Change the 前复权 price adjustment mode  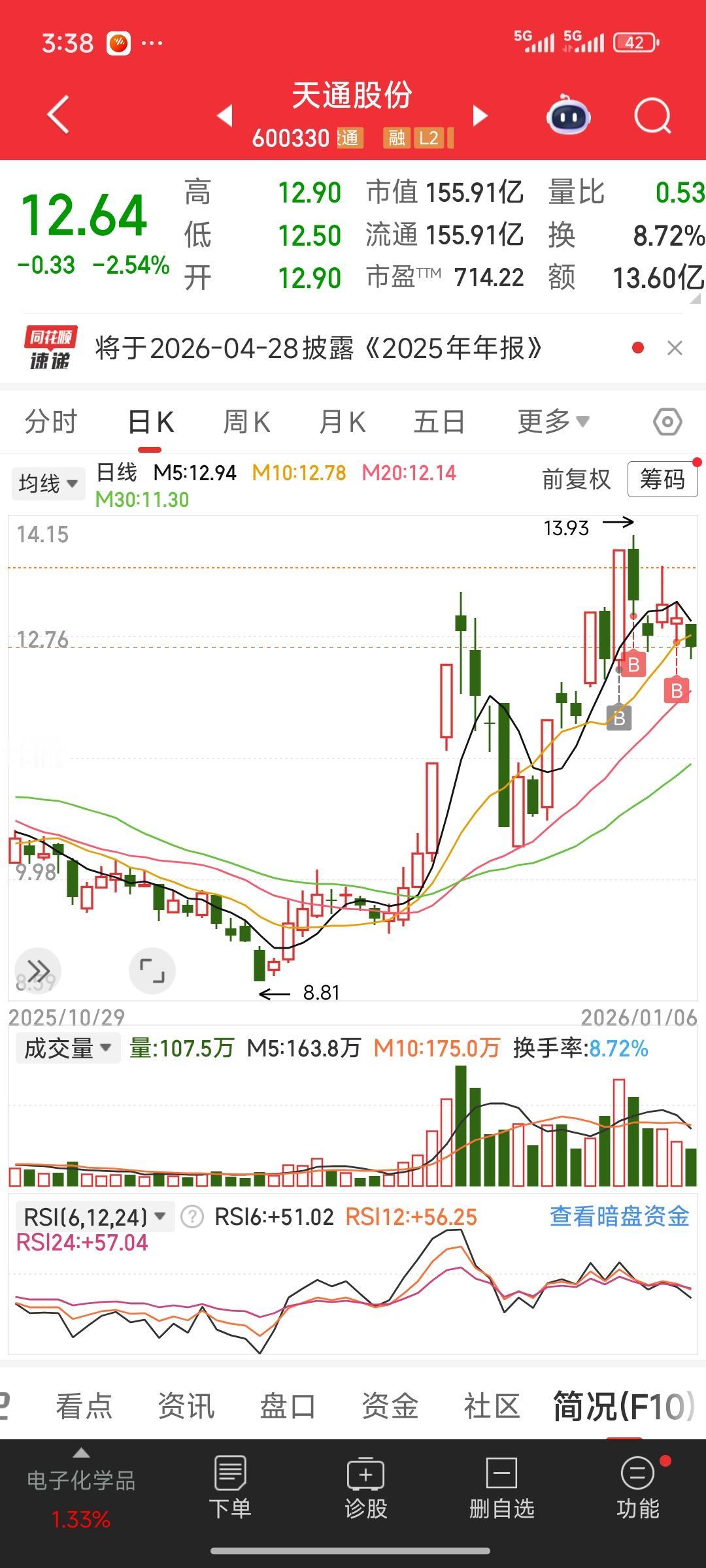coord(576,480)
